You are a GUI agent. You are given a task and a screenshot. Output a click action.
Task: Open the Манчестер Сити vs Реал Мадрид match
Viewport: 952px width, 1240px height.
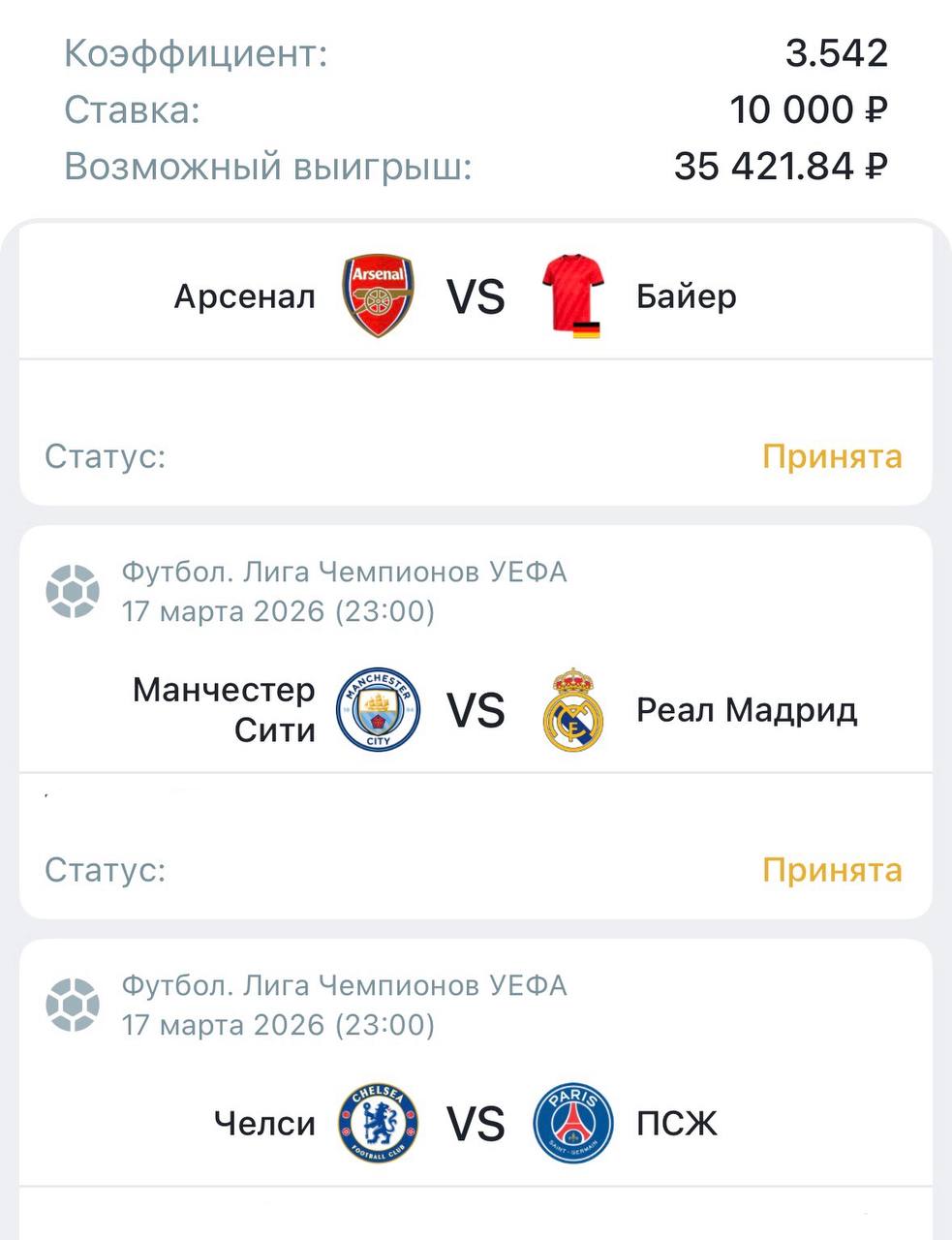[475, 710]
